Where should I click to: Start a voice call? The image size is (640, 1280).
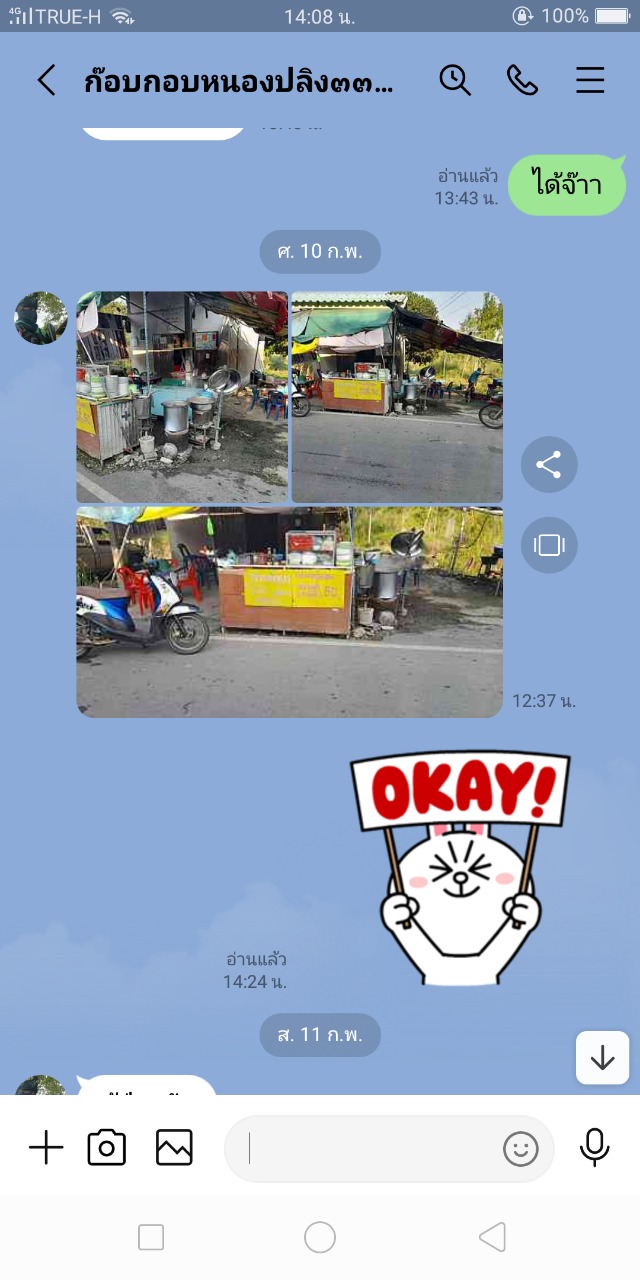tap(522, 80)
